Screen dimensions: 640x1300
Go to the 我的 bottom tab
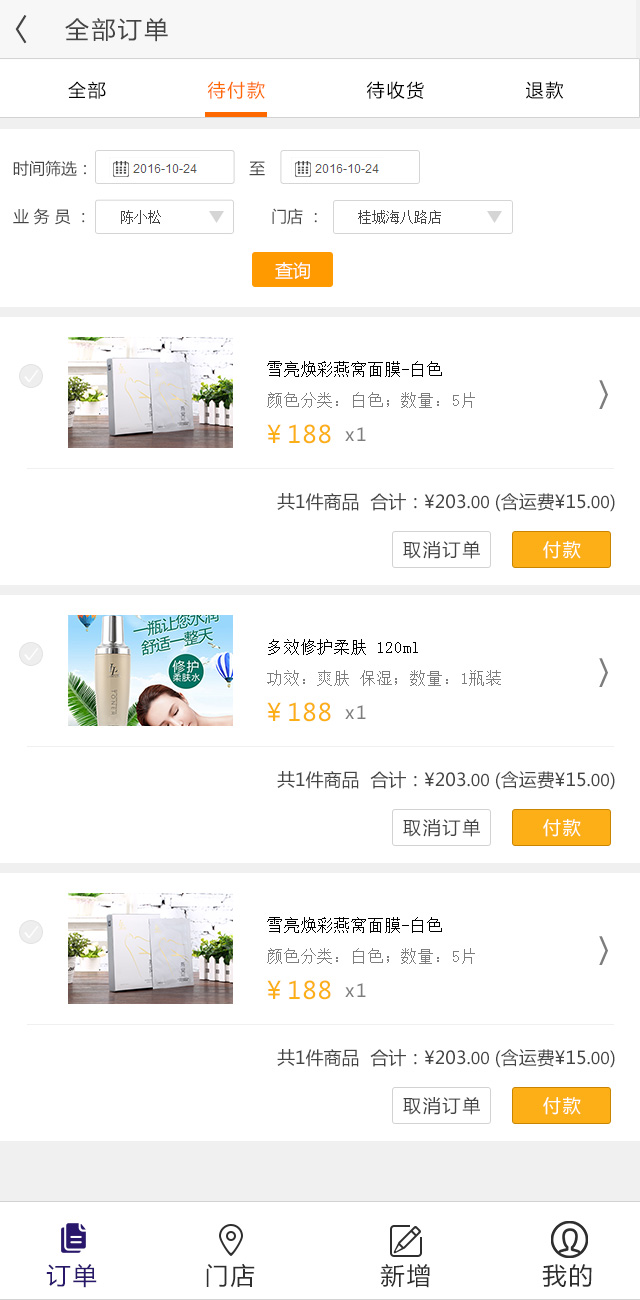point(568,1255)
